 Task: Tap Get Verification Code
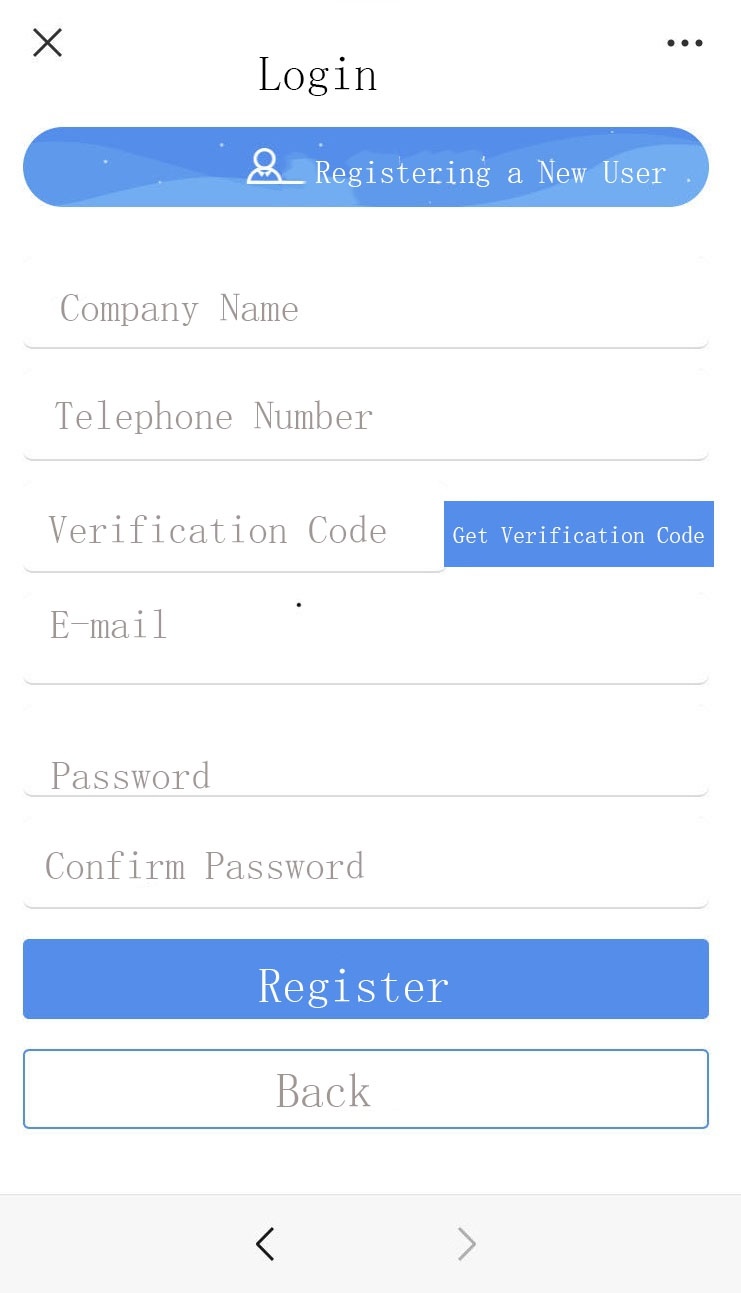579,534
